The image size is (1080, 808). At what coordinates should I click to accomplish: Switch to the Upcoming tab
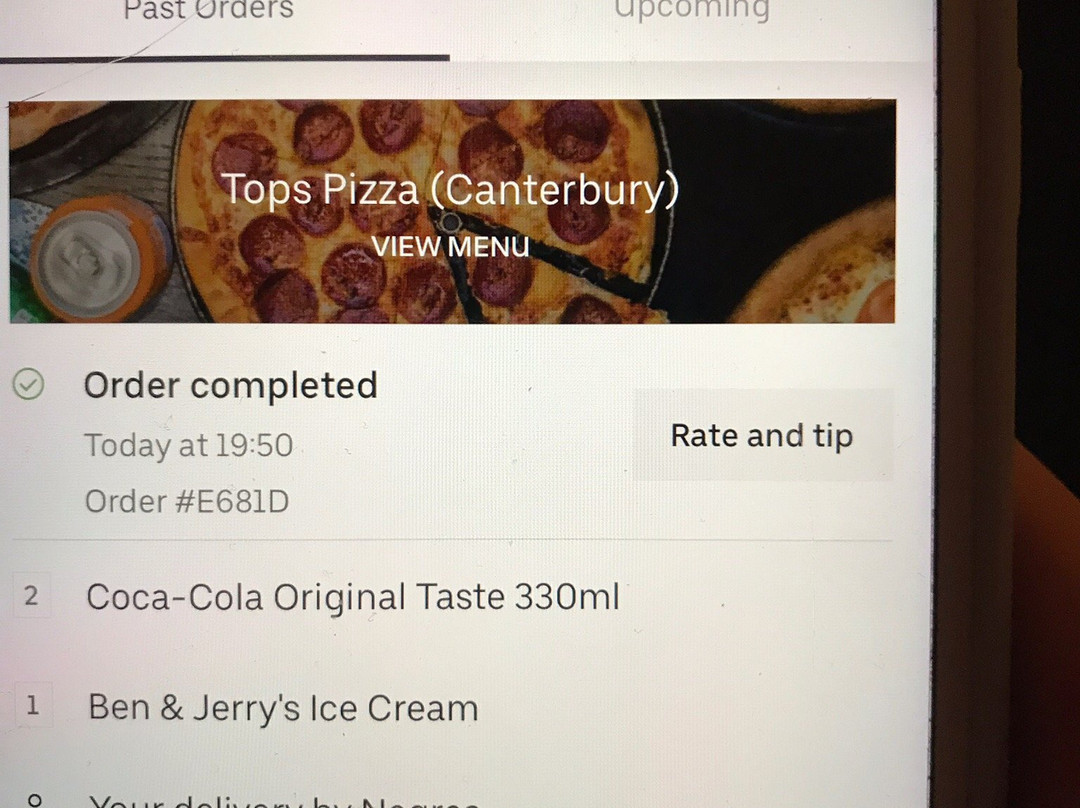(x=692, y=12)
